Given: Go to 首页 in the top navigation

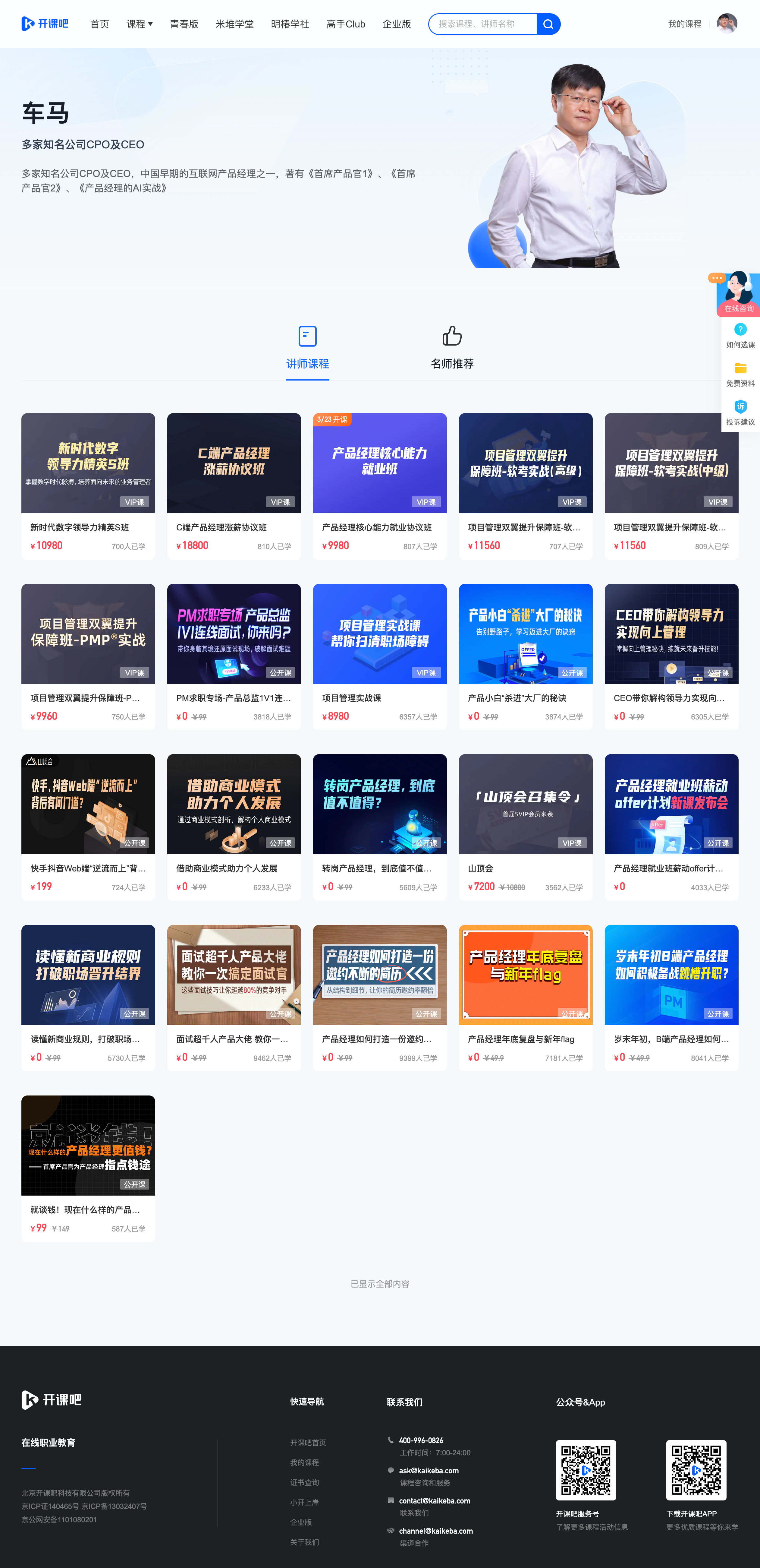Looking at the screenshot, I should pos(99,24).
